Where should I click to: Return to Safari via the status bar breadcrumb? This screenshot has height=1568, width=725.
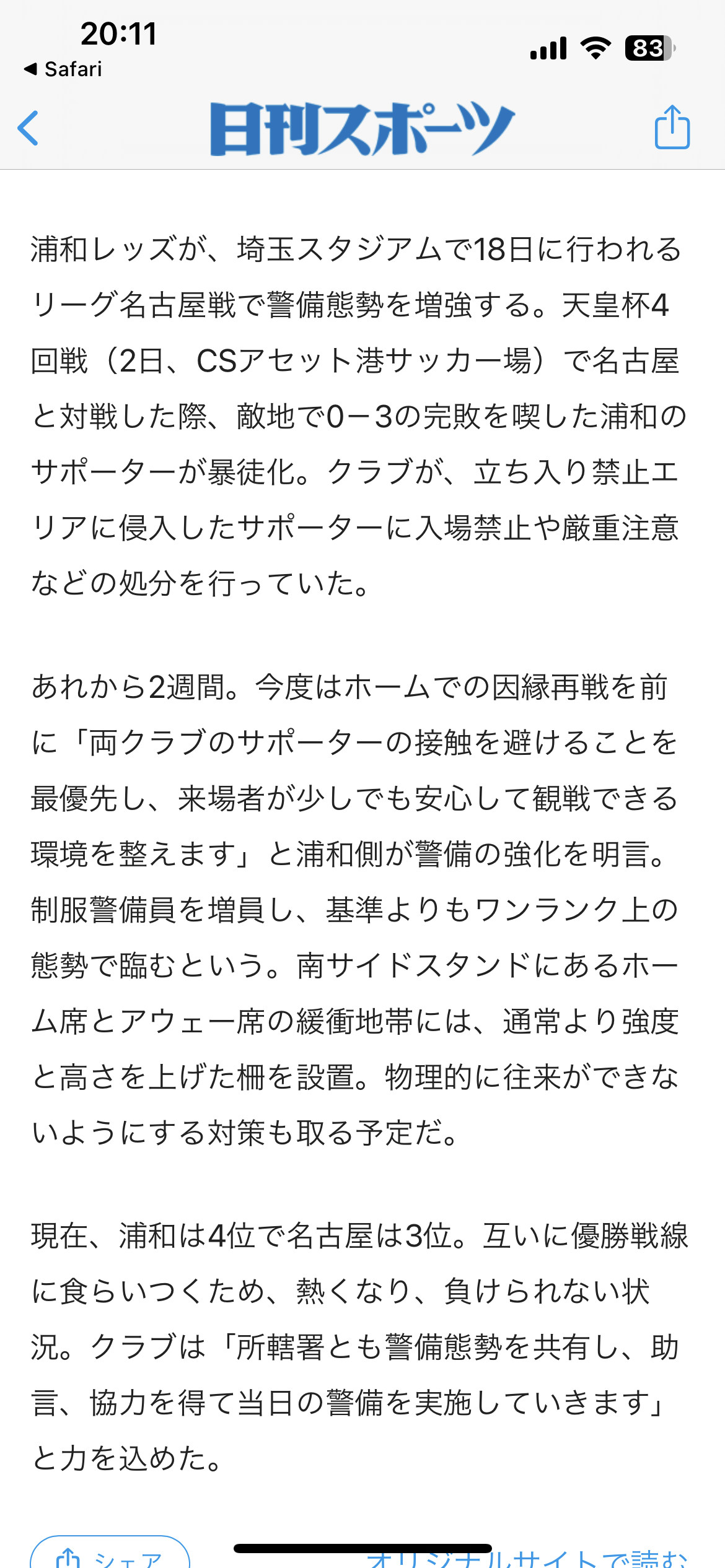coord(63,69)
